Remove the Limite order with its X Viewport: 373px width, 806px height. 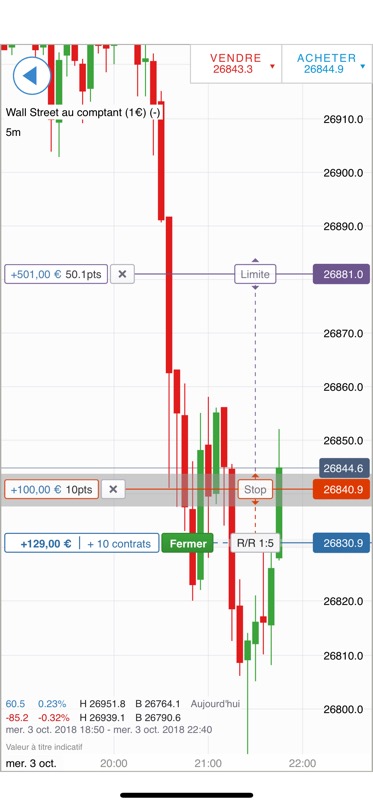pos(122,274)
